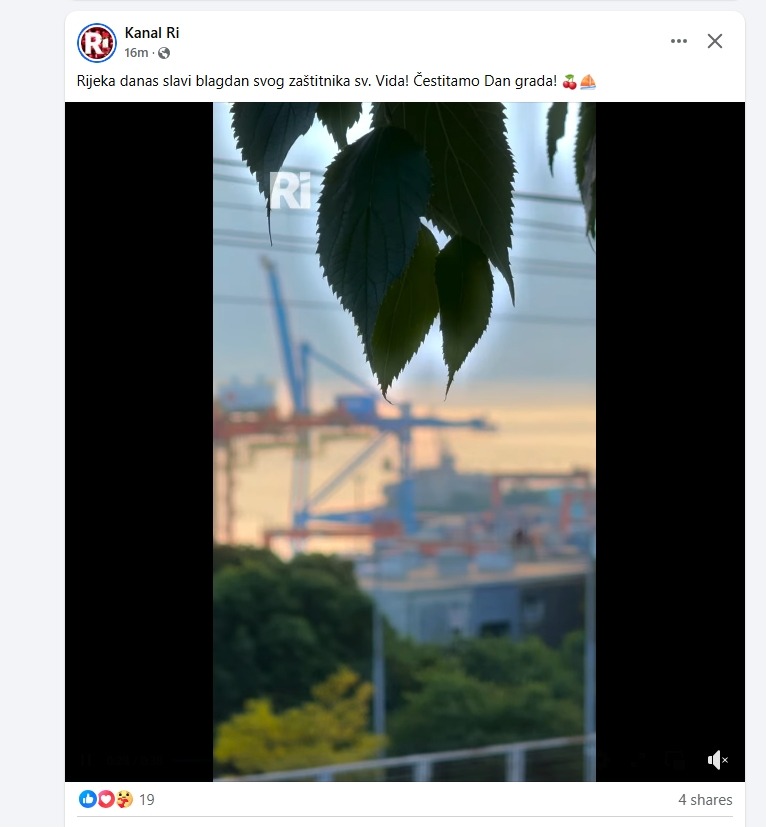This screenshot has width=766, height=827.
Task: Open the post's three-dot options menu
Action: click(x=679, y=41)
